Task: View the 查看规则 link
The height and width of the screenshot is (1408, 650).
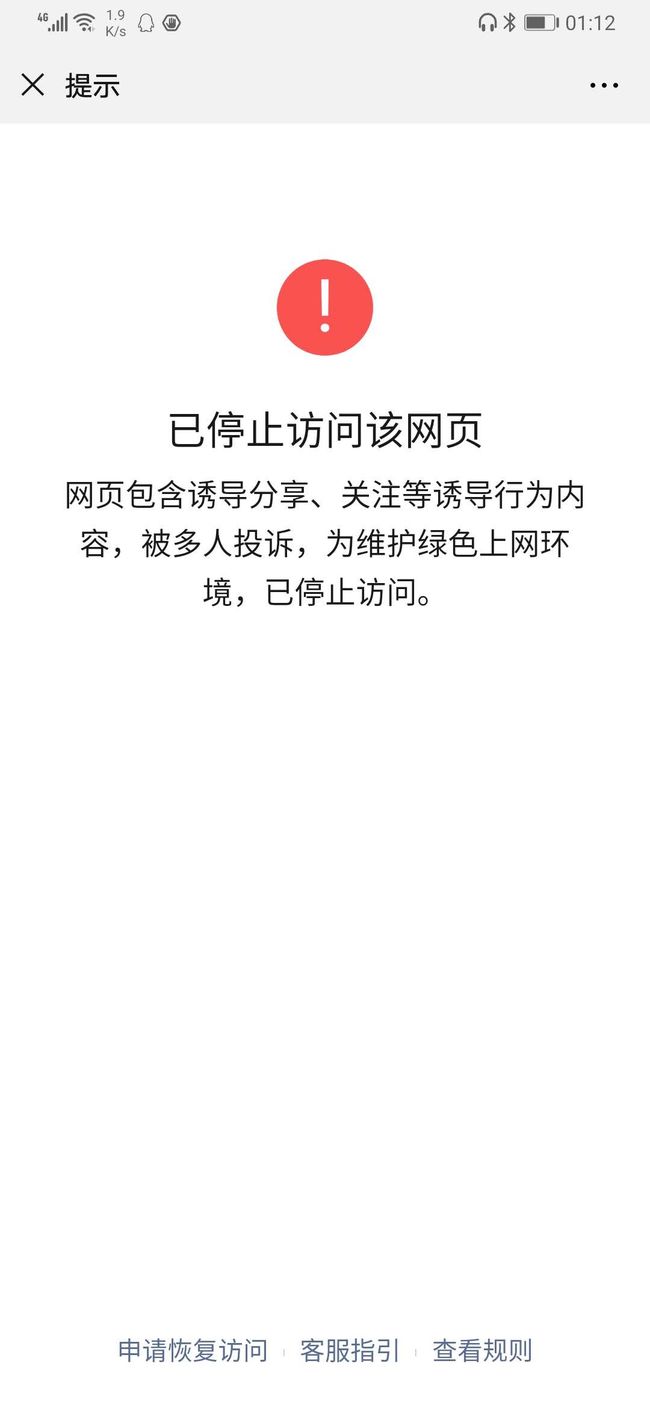Action: click(482, 1351)
